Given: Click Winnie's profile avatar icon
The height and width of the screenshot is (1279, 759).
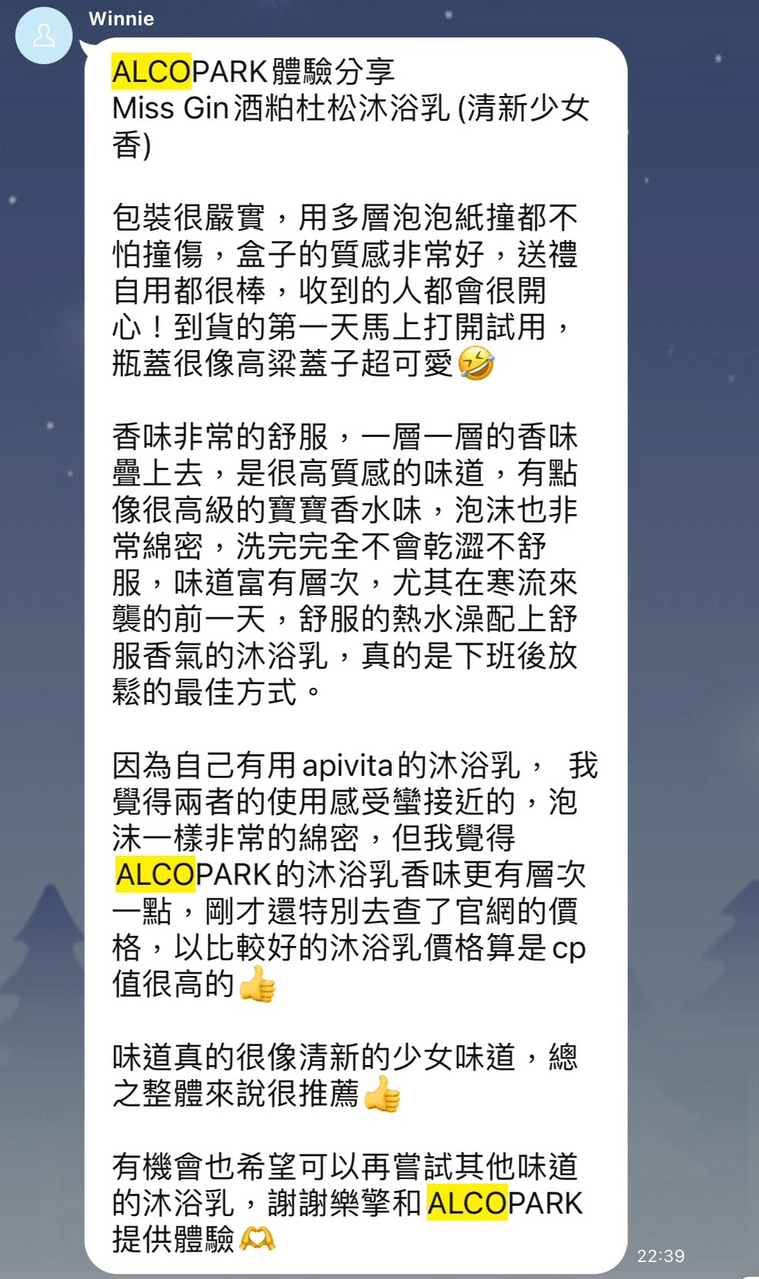Looking at the screenshot, I should (x=42, y=34).
